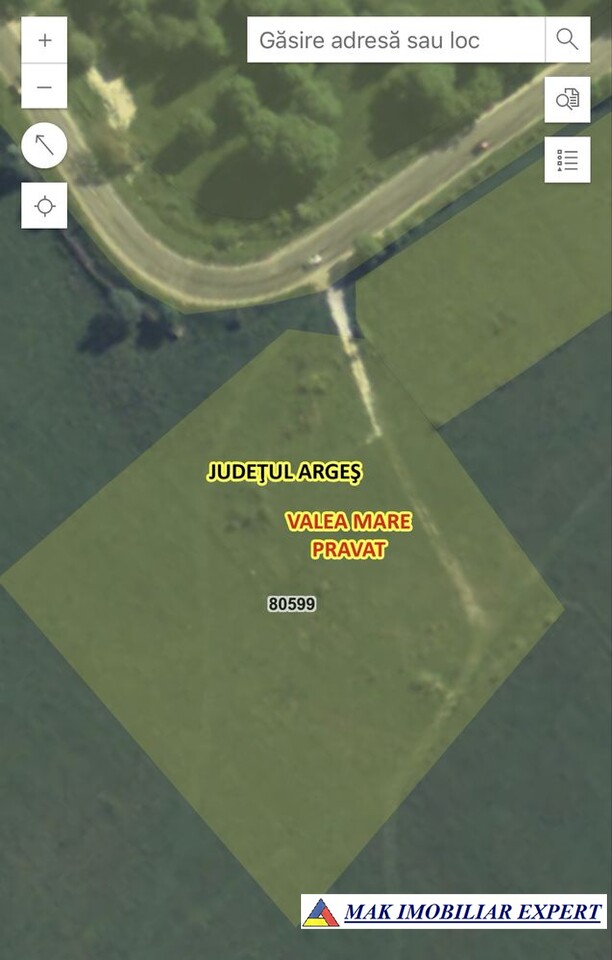The width and height of the screenshot is (612, 960).
Task: Tap the magnifier search icon
Action: tap(567, 40)
